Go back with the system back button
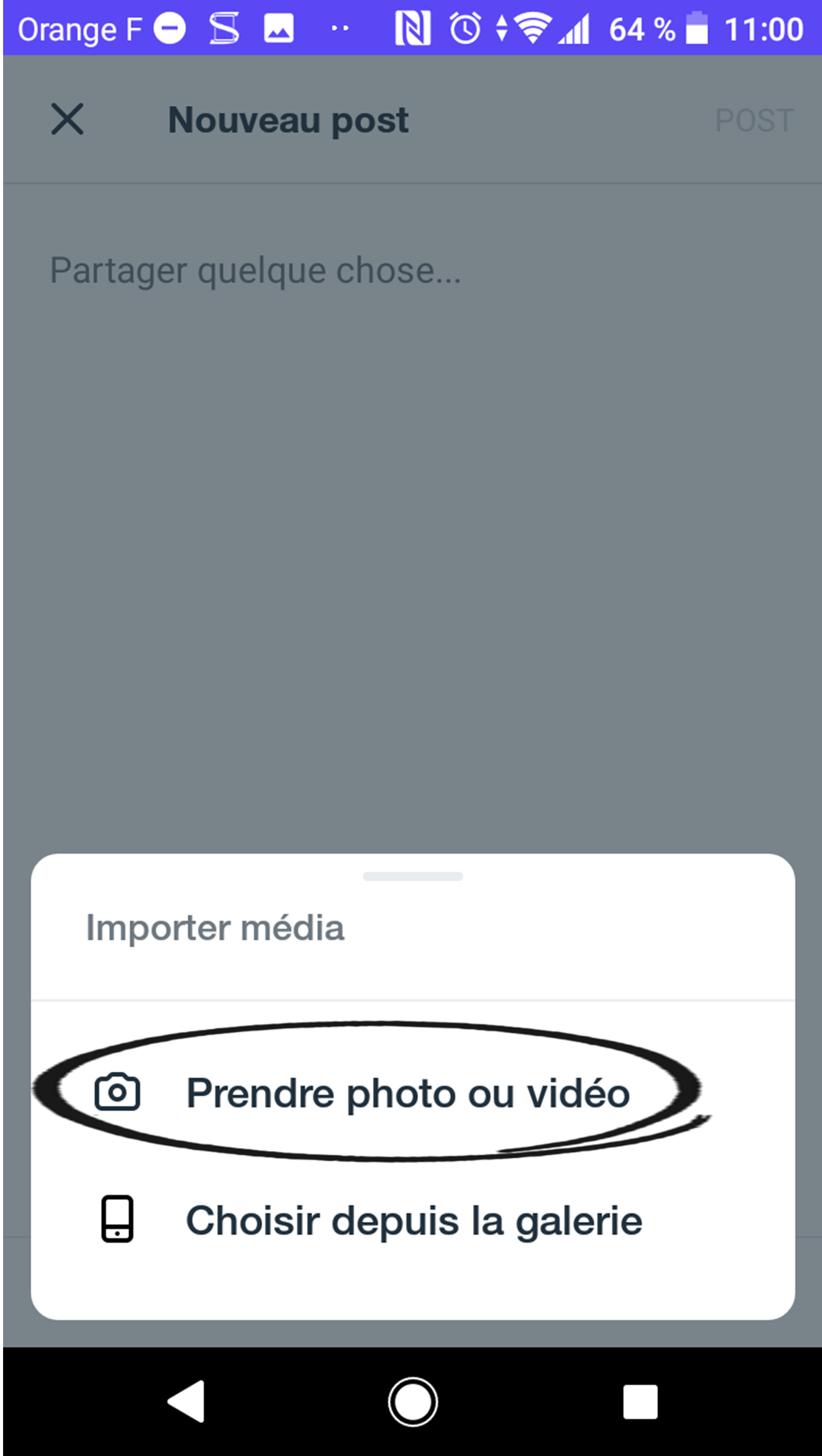Screen dimensions: 822x1456 pos(186,1402)
